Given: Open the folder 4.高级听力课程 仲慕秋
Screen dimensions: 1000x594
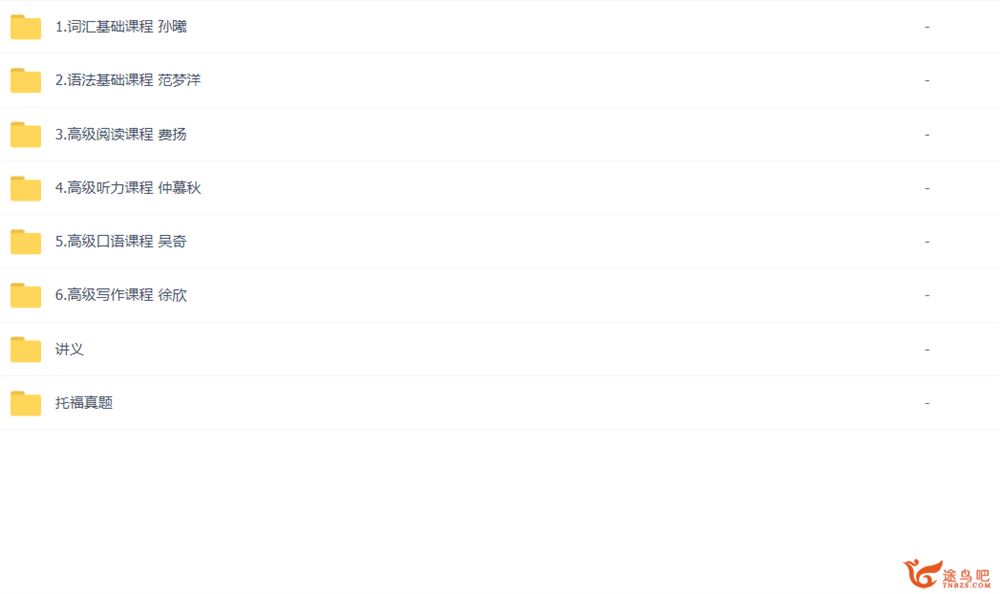Looking at the screenshot, I should pyautogui.click(x=127, y=188).
